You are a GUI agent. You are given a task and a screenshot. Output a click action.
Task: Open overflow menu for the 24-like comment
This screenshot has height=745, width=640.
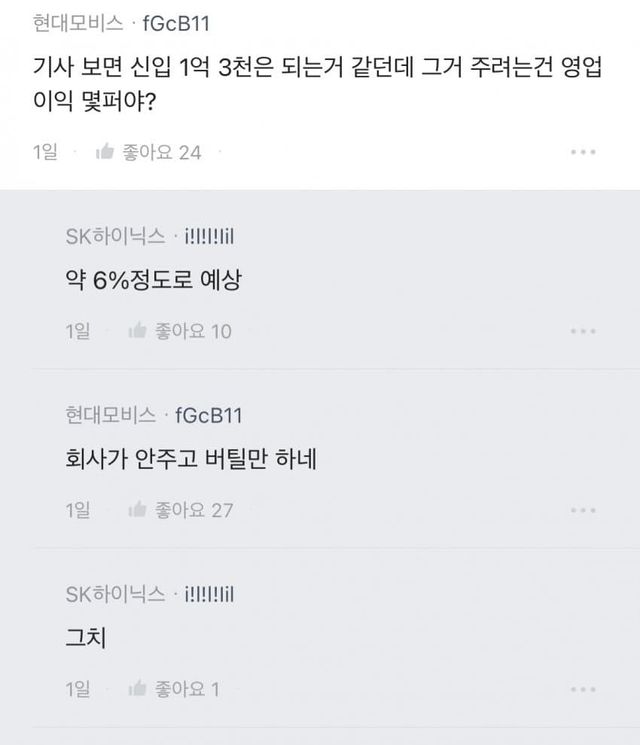pyautogui.click(x=582, y=152)
